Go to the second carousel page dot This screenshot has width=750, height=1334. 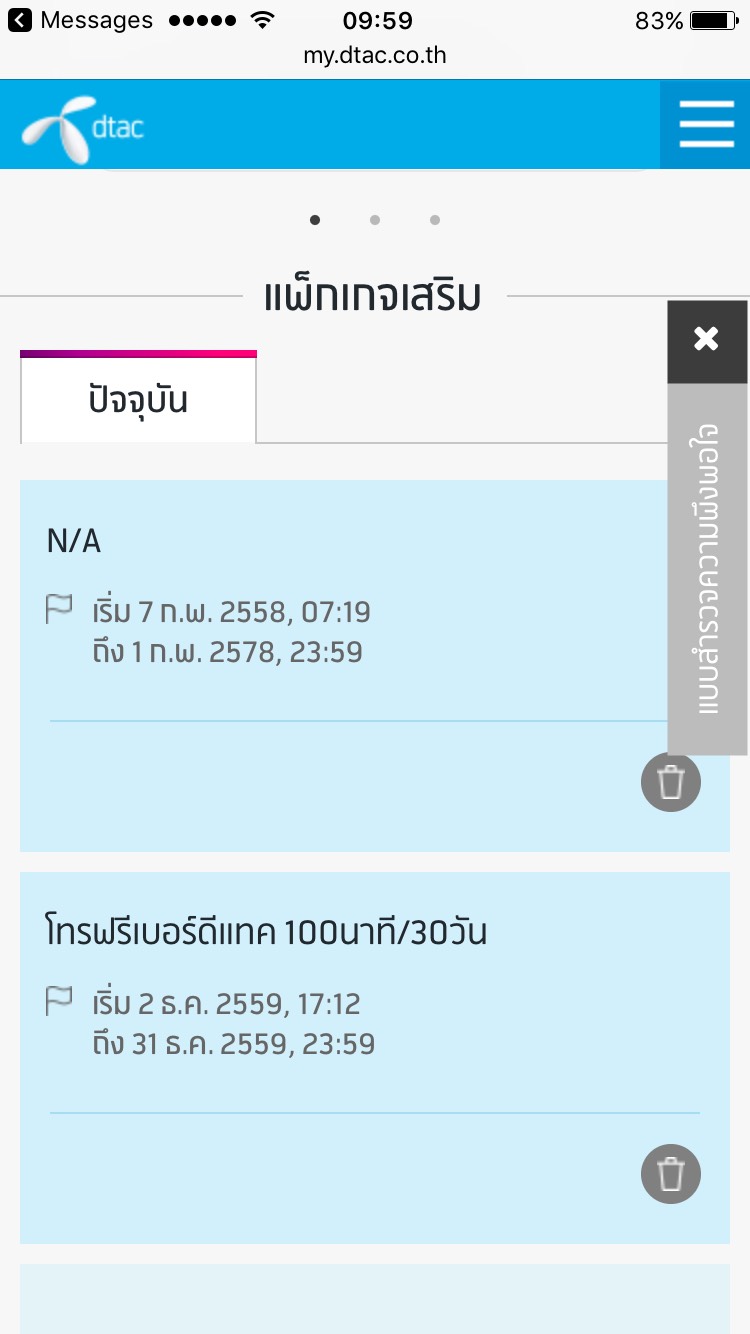click(x=375, y=220)
